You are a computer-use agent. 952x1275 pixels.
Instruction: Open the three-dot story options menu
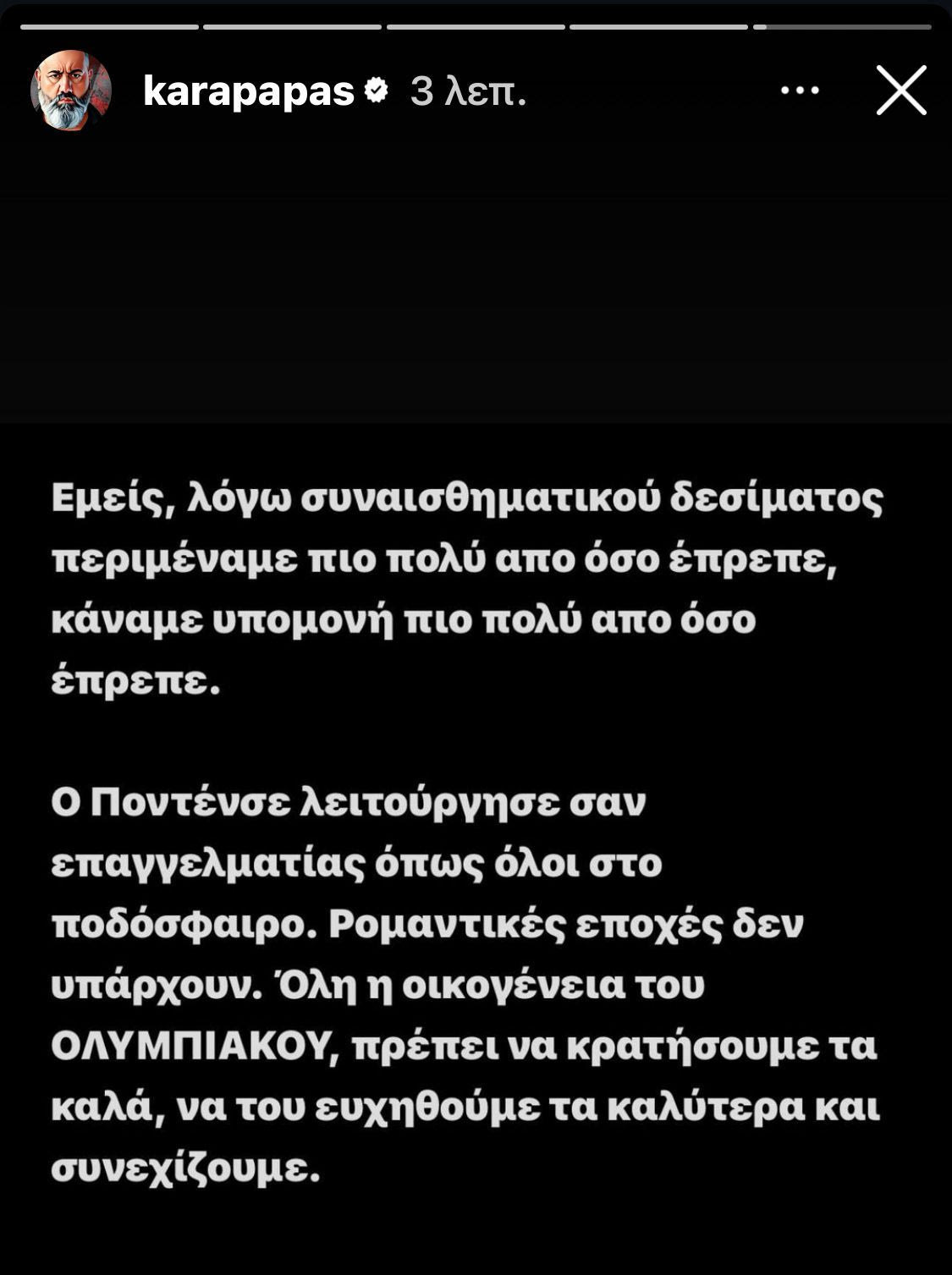(799, 91)
